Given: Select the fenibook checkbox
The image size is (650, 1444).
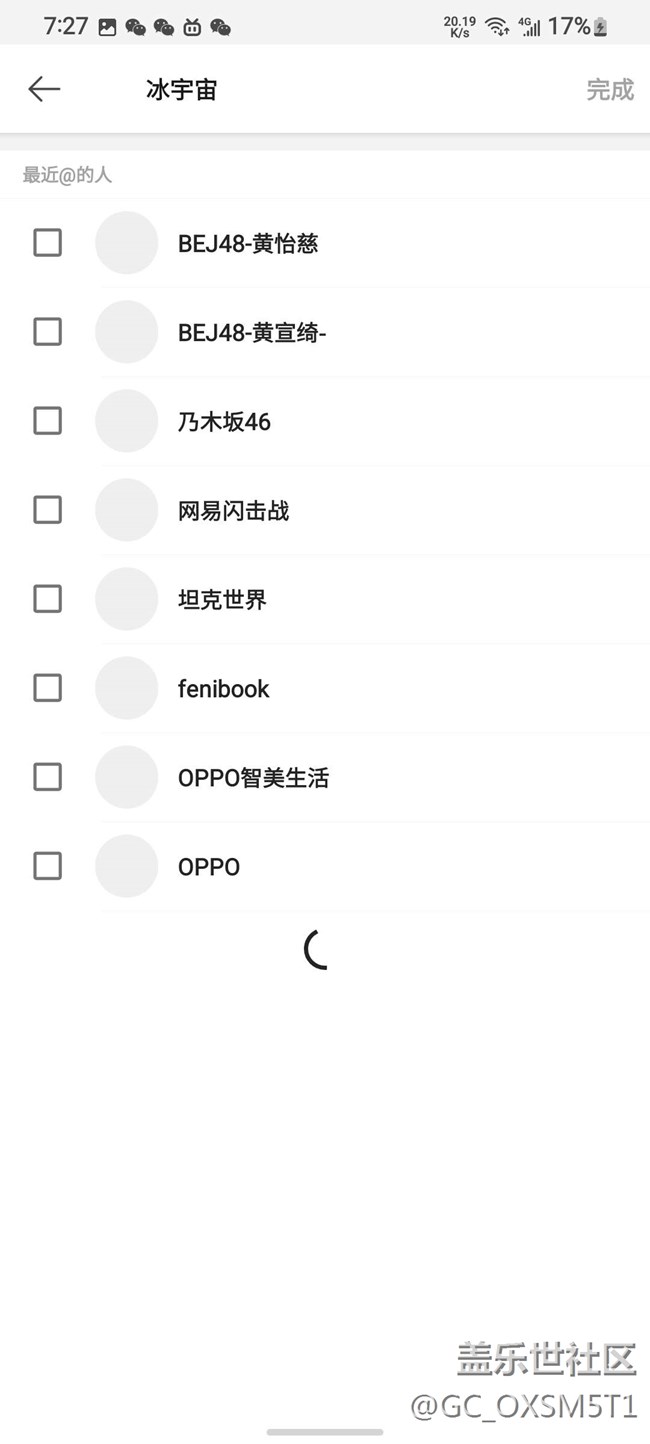Looking at the screenshot, I should click(x=48, y=688).
